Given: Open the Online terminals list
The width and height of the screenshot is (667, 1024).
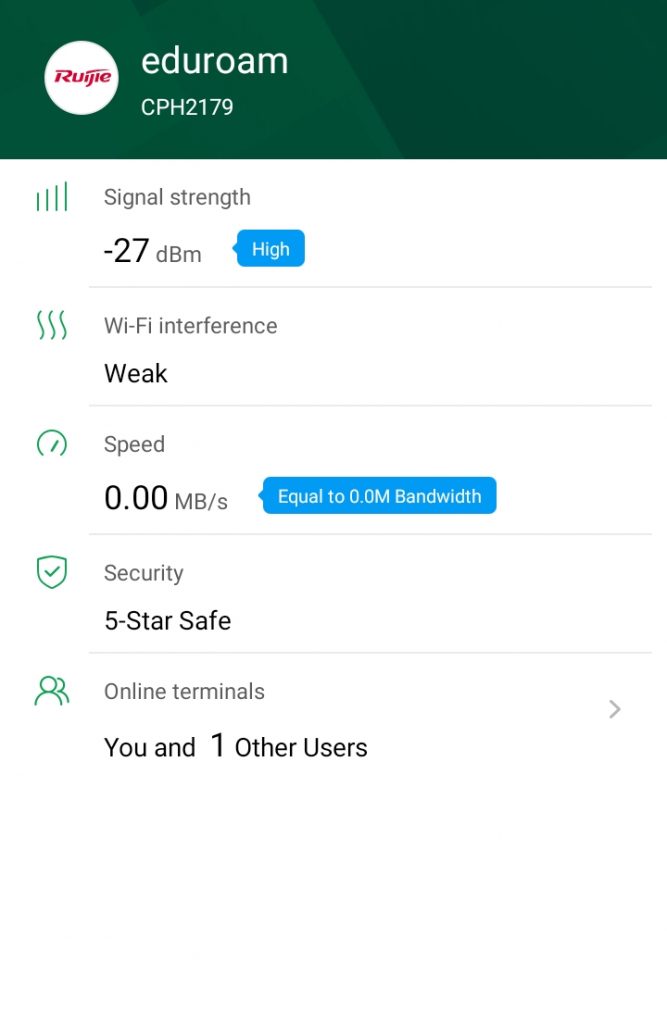Looking at the screenshot, I should point(614,710).
